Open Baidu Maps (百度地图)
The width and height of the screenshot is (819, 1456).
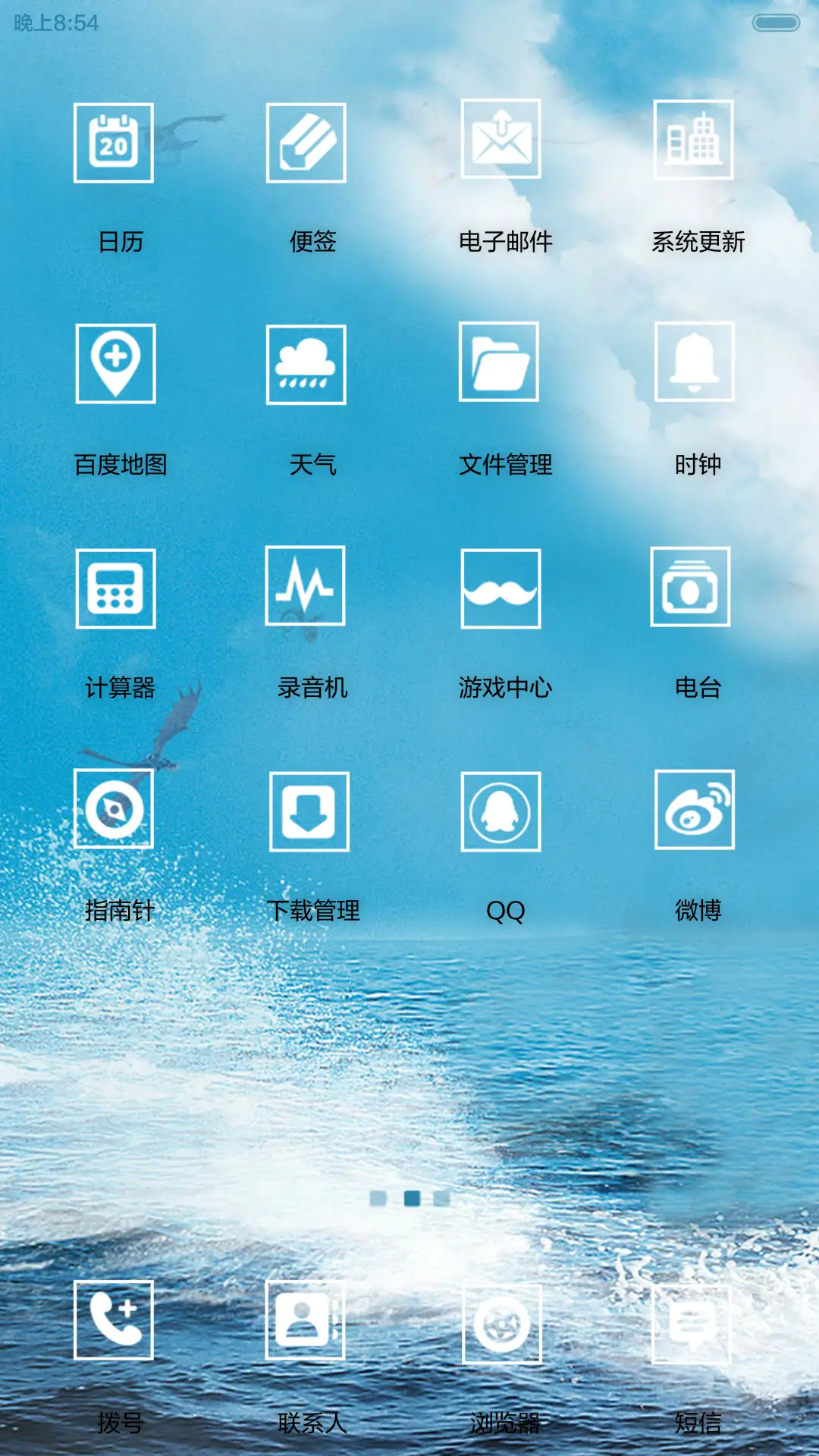[114, 364]
